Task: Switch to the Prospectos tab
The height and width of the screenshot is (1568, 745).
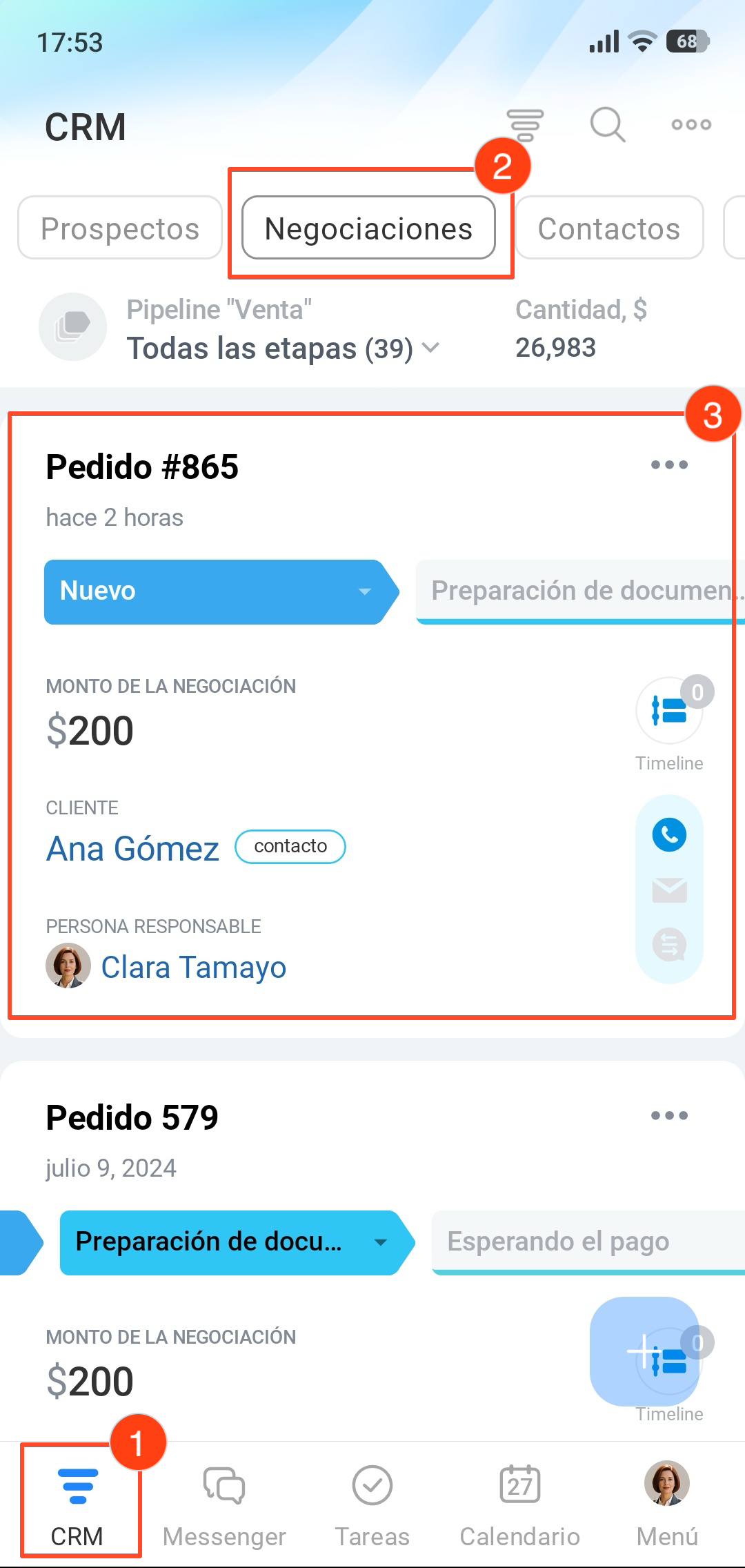Action: [120, 228]
